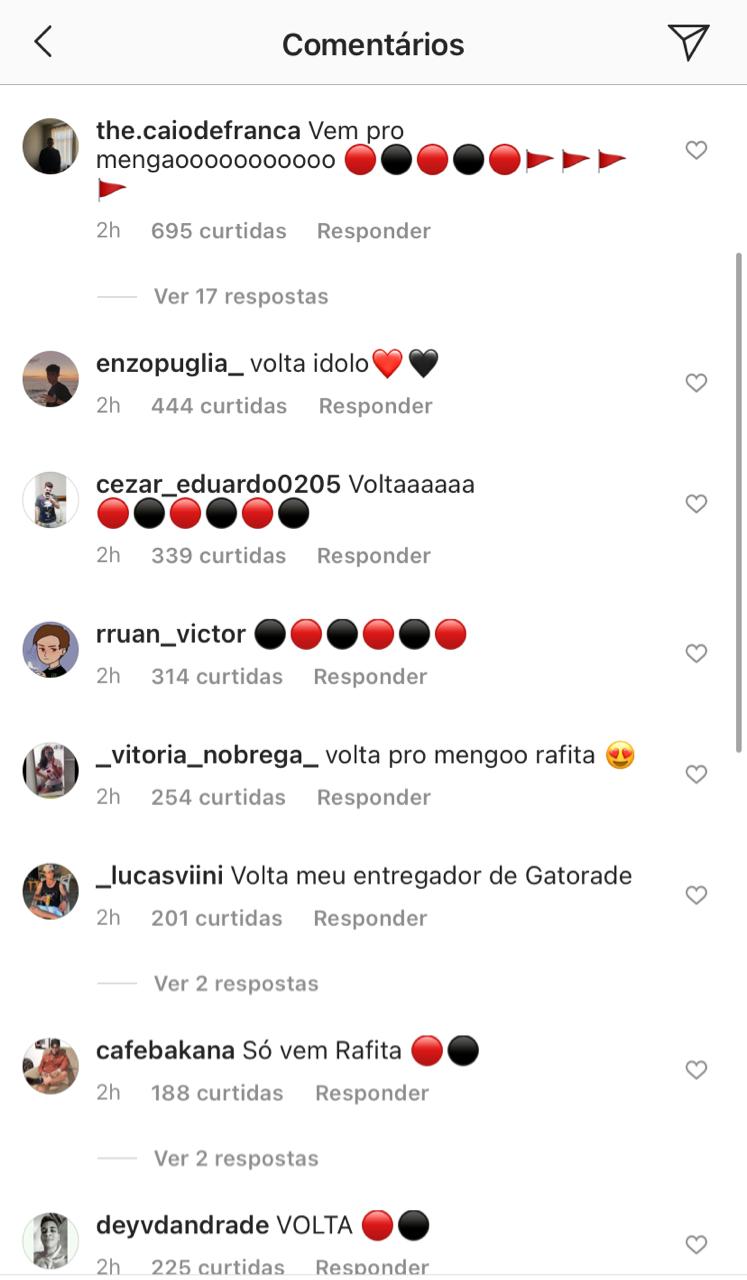Expand Ver 17 respostas

[240, 296]
